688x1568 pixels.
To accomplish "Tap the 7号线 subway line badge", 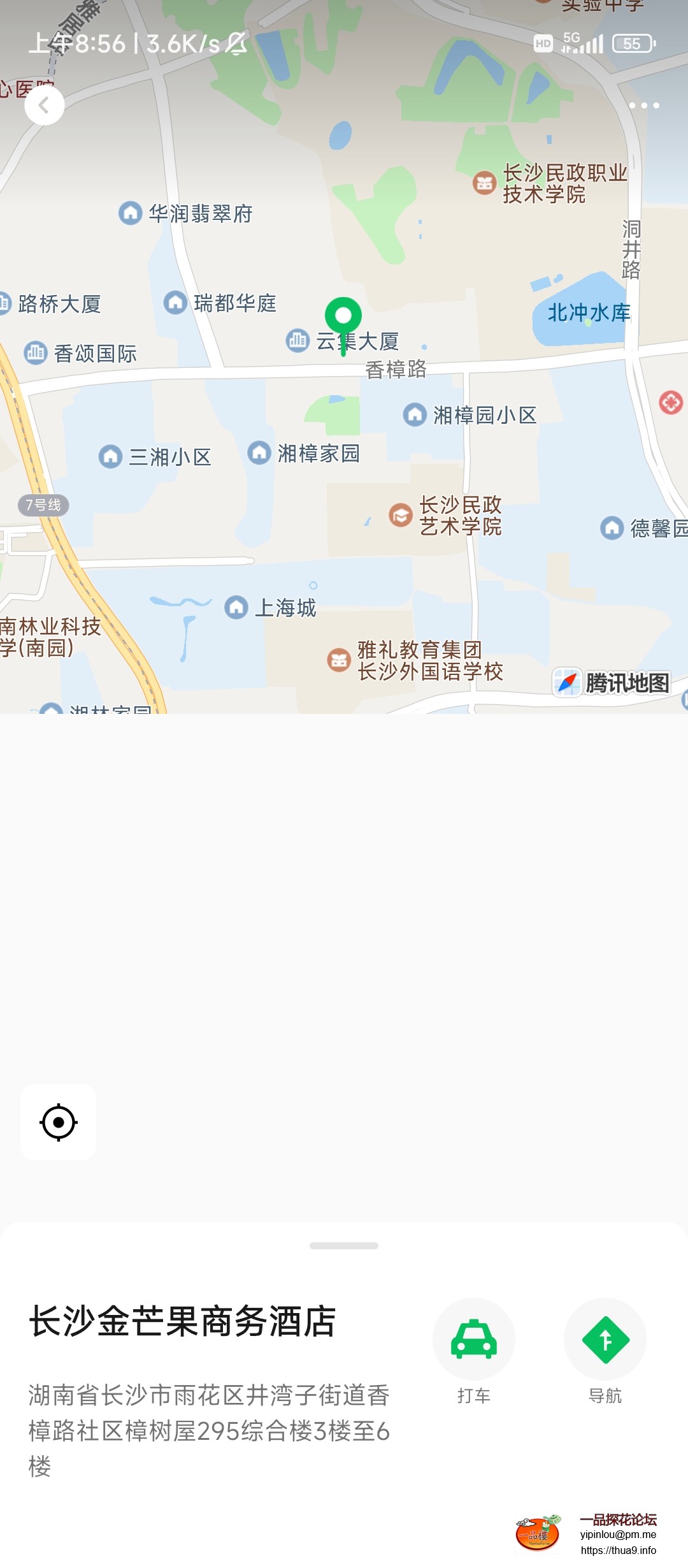I will click(42, 505).
